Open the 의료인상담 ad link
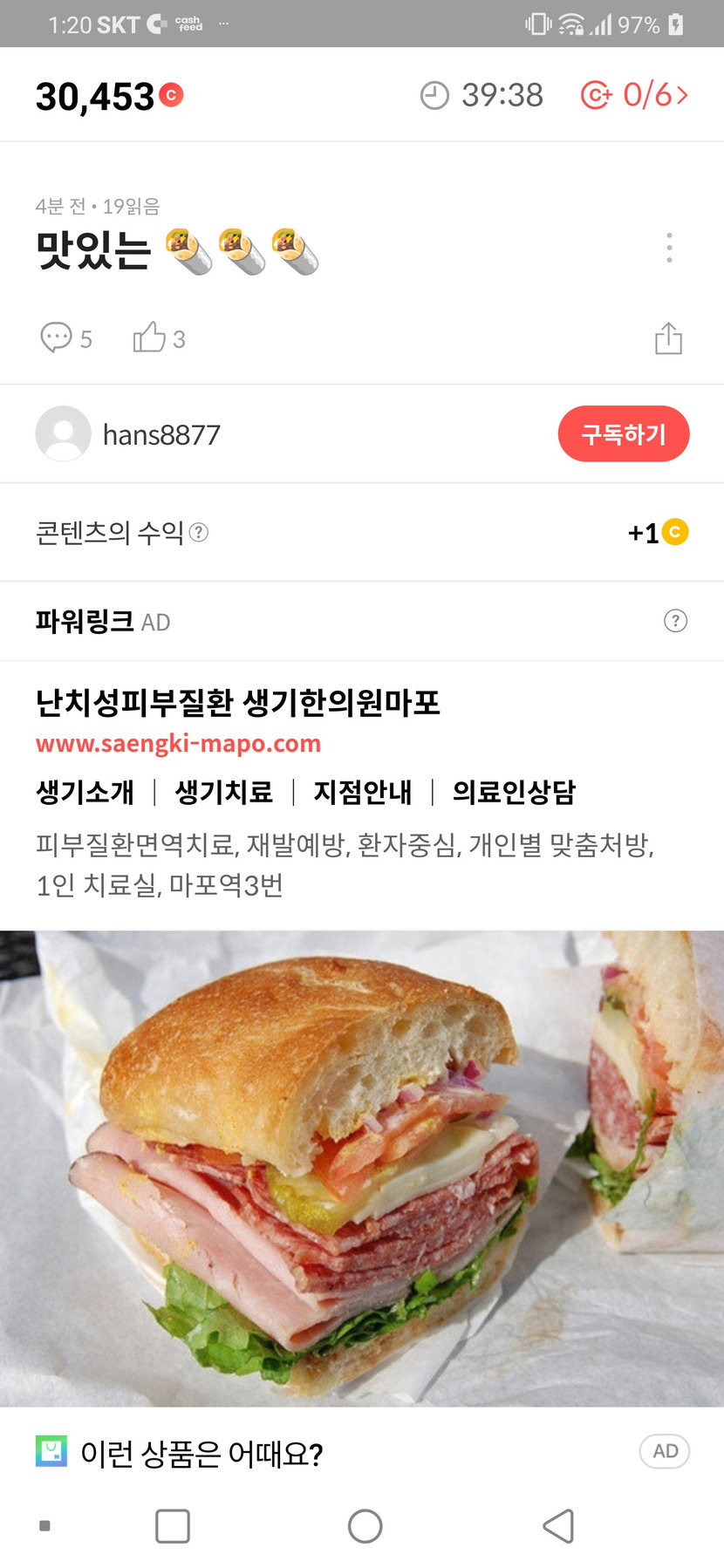The image size is (724, 1568). [514, 792]
